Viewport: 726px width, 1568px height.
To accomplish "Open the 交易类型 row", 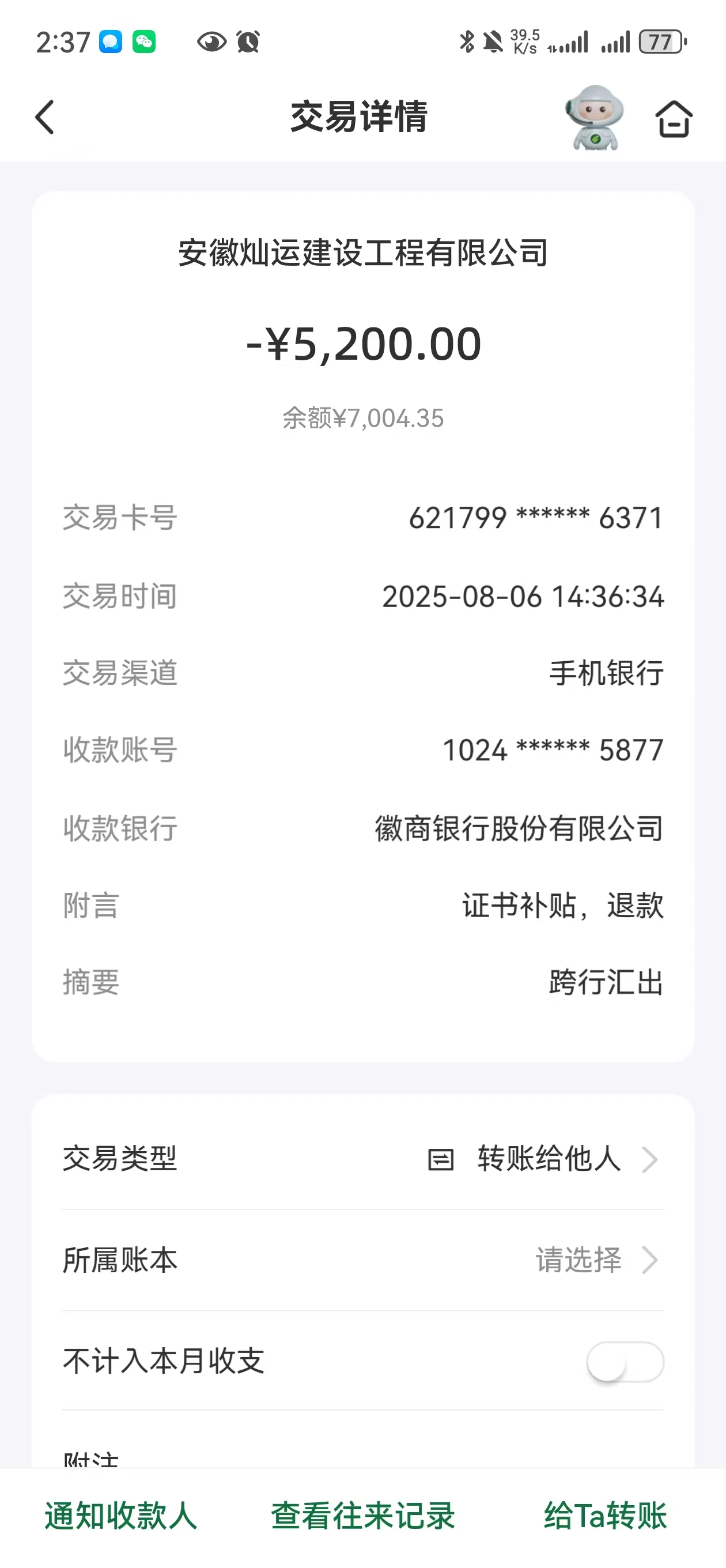I will (362, 1158).
